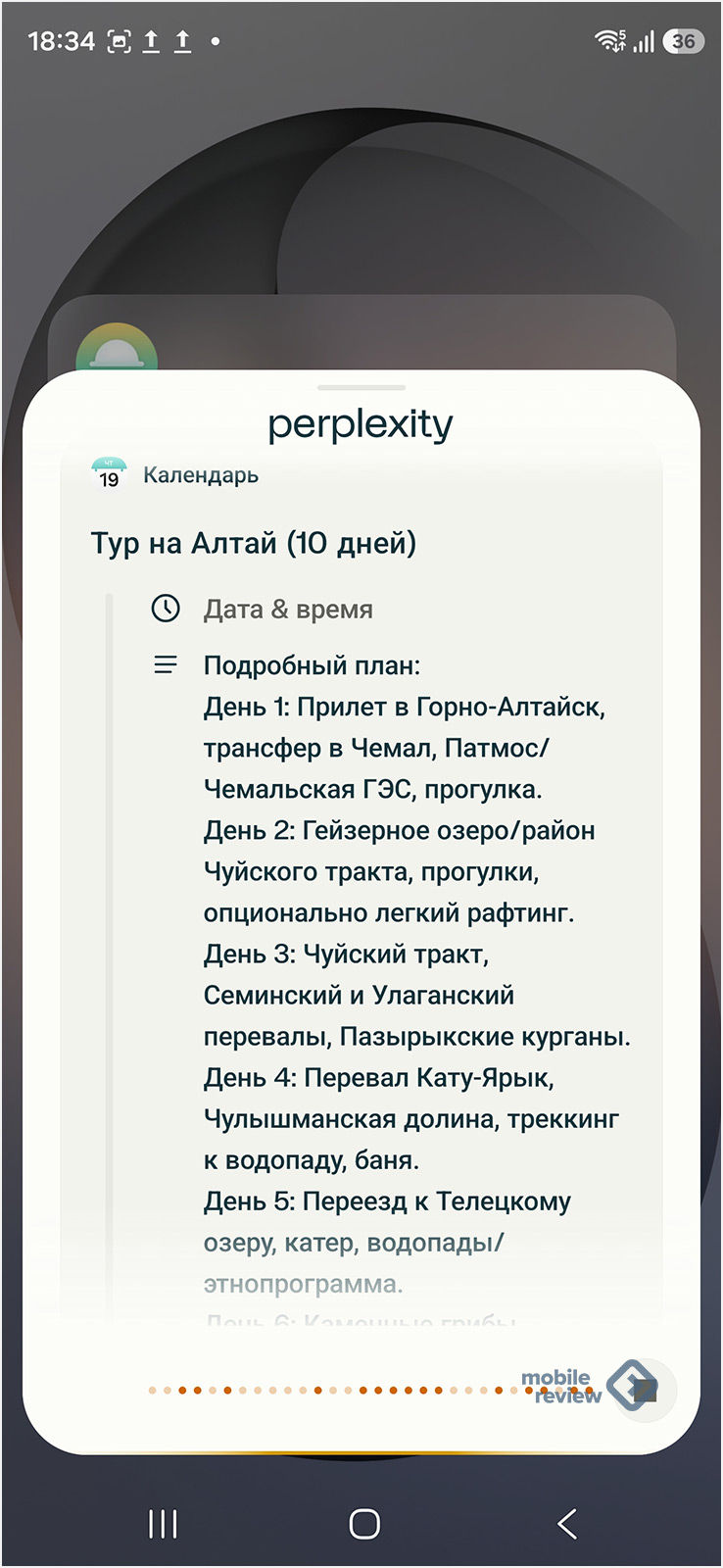Go back using the system back button
This screenshot has height=1568, width=723.
click(566, 1523)
